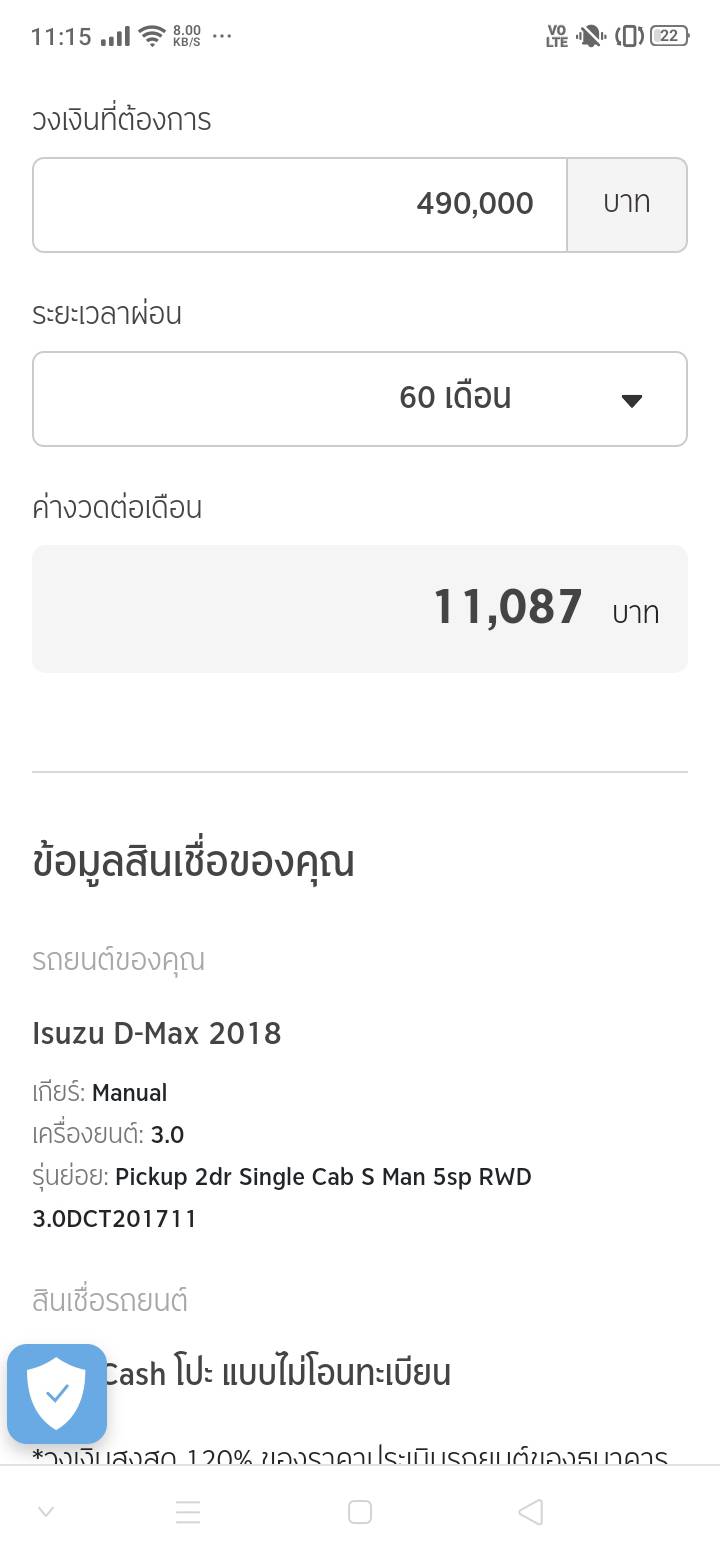This screenshot has width=720, height=1560.
Task: Go to the home screen
Action: (x=360, y=1511)
